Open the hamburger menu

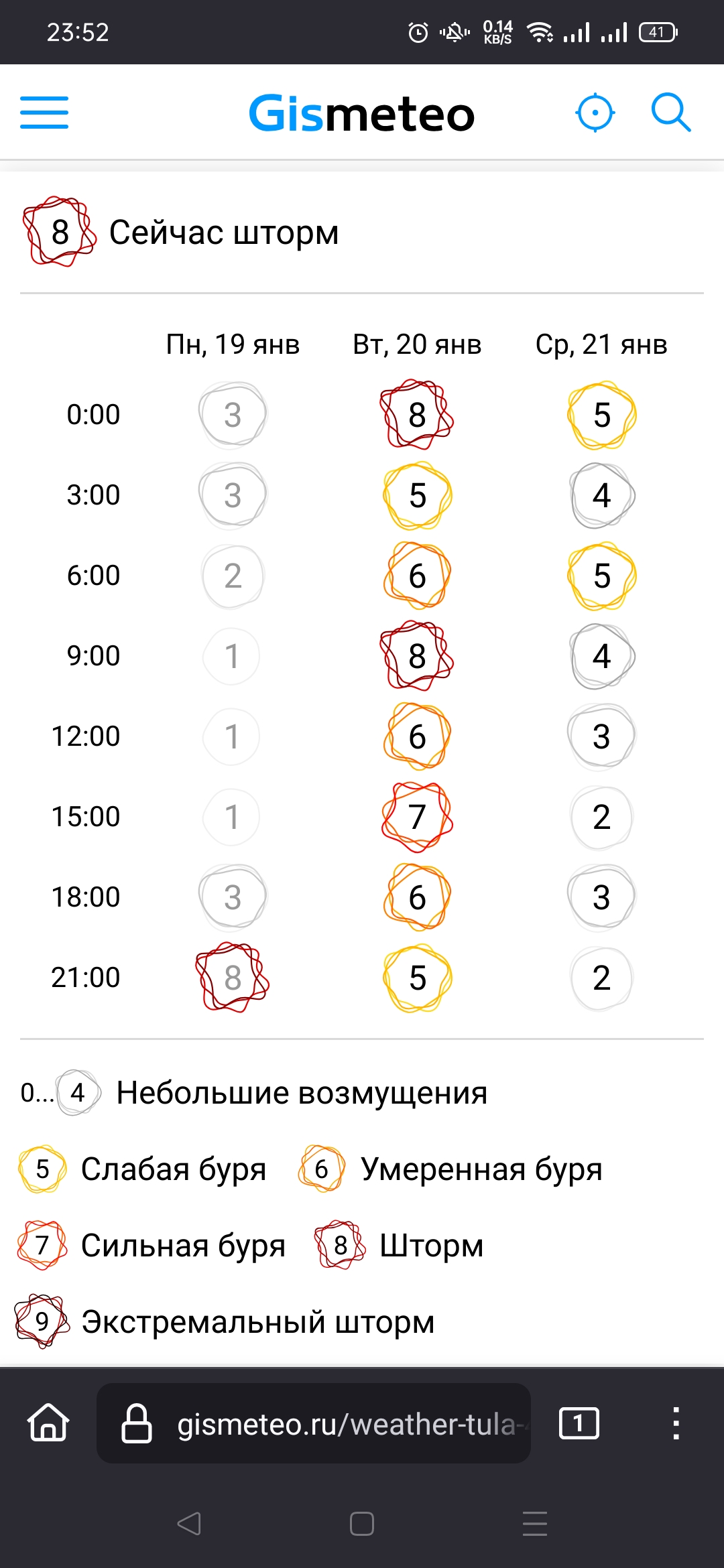click(x=44, y=113)
